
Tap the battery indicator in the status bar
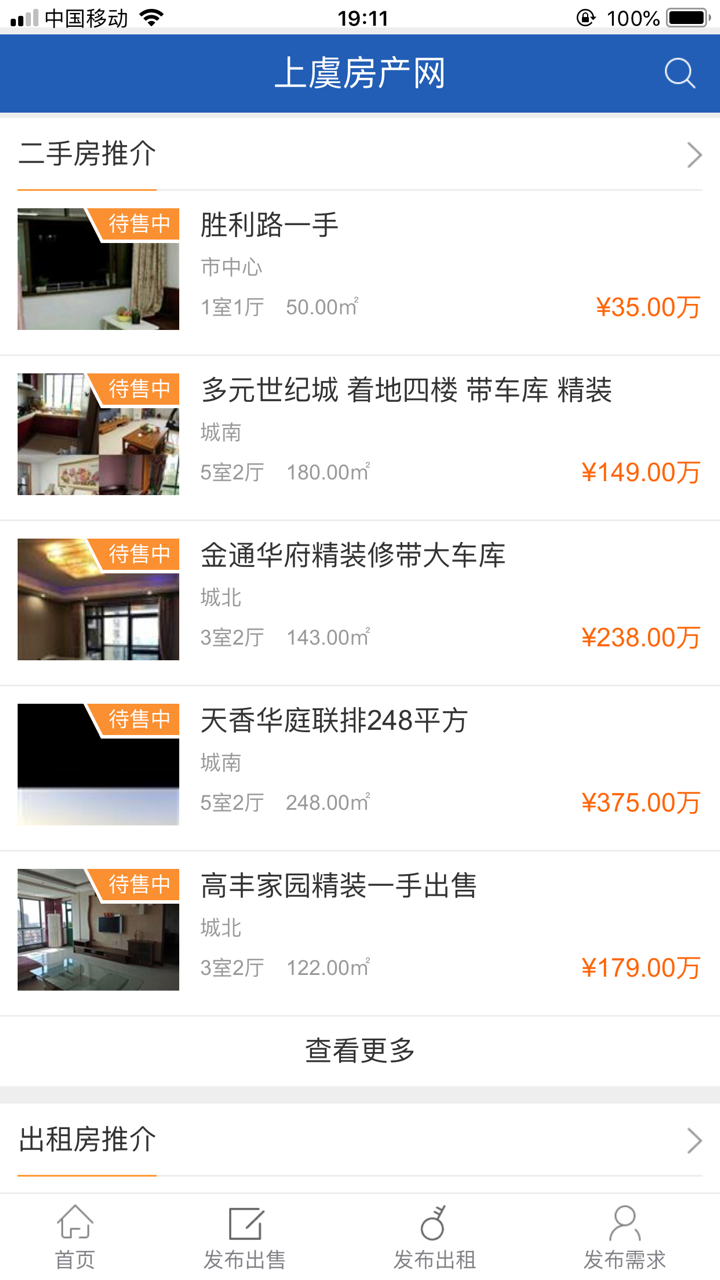point(688,16)
